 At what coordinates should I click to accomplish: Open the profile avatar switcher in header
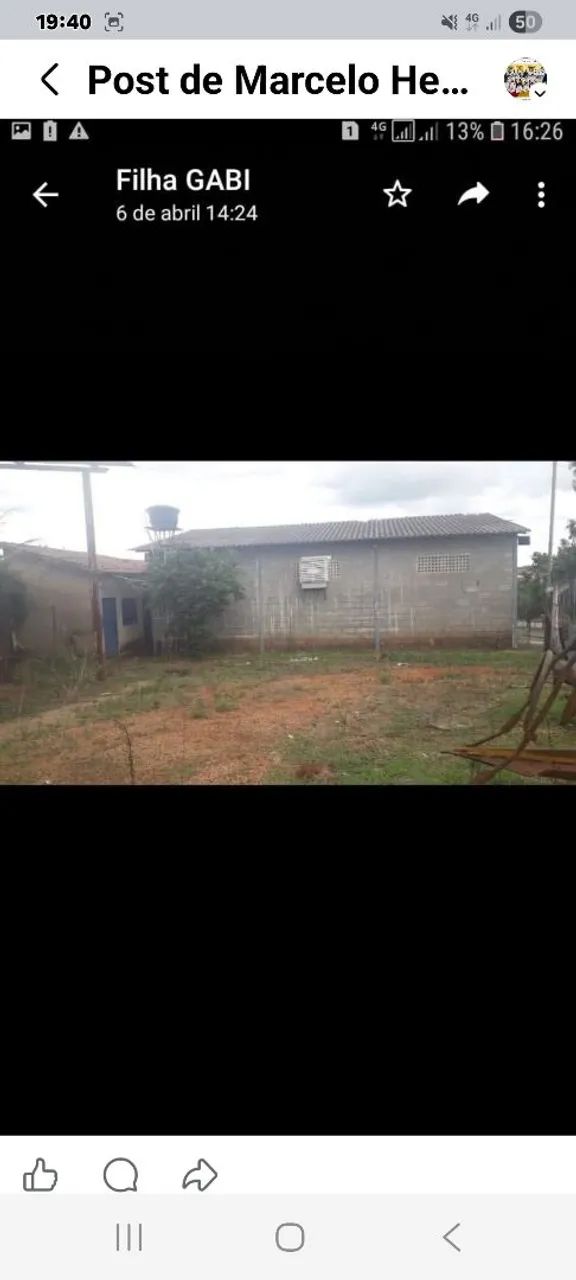(525, 79)
